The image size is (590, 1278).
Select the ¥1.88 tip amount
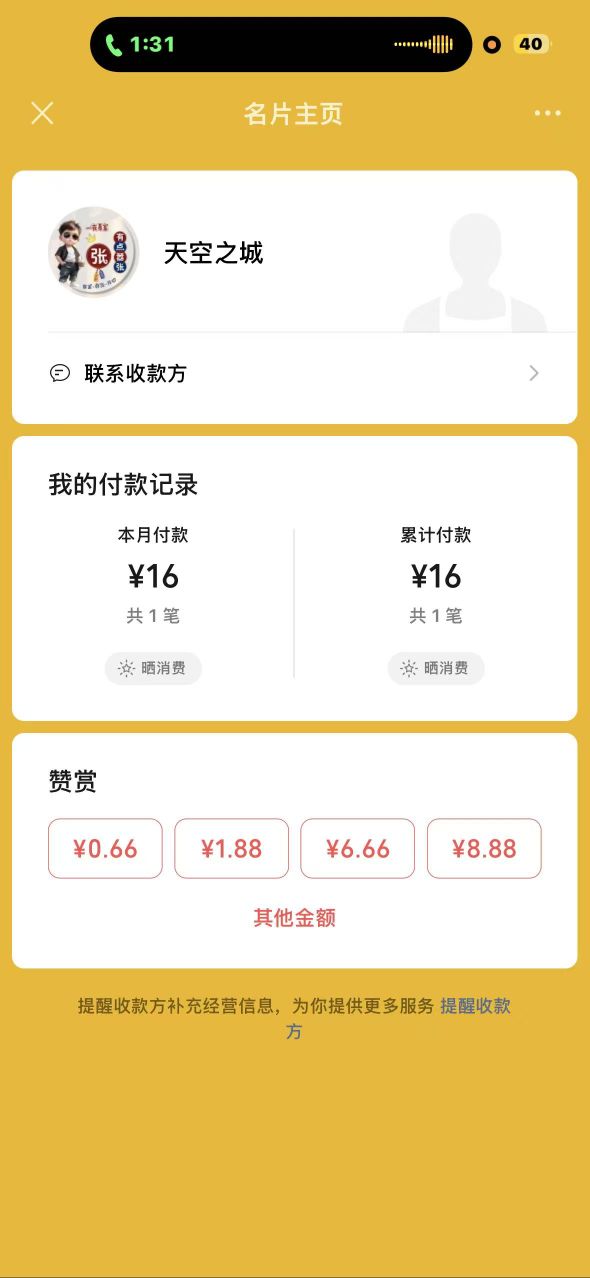(231, 849)
